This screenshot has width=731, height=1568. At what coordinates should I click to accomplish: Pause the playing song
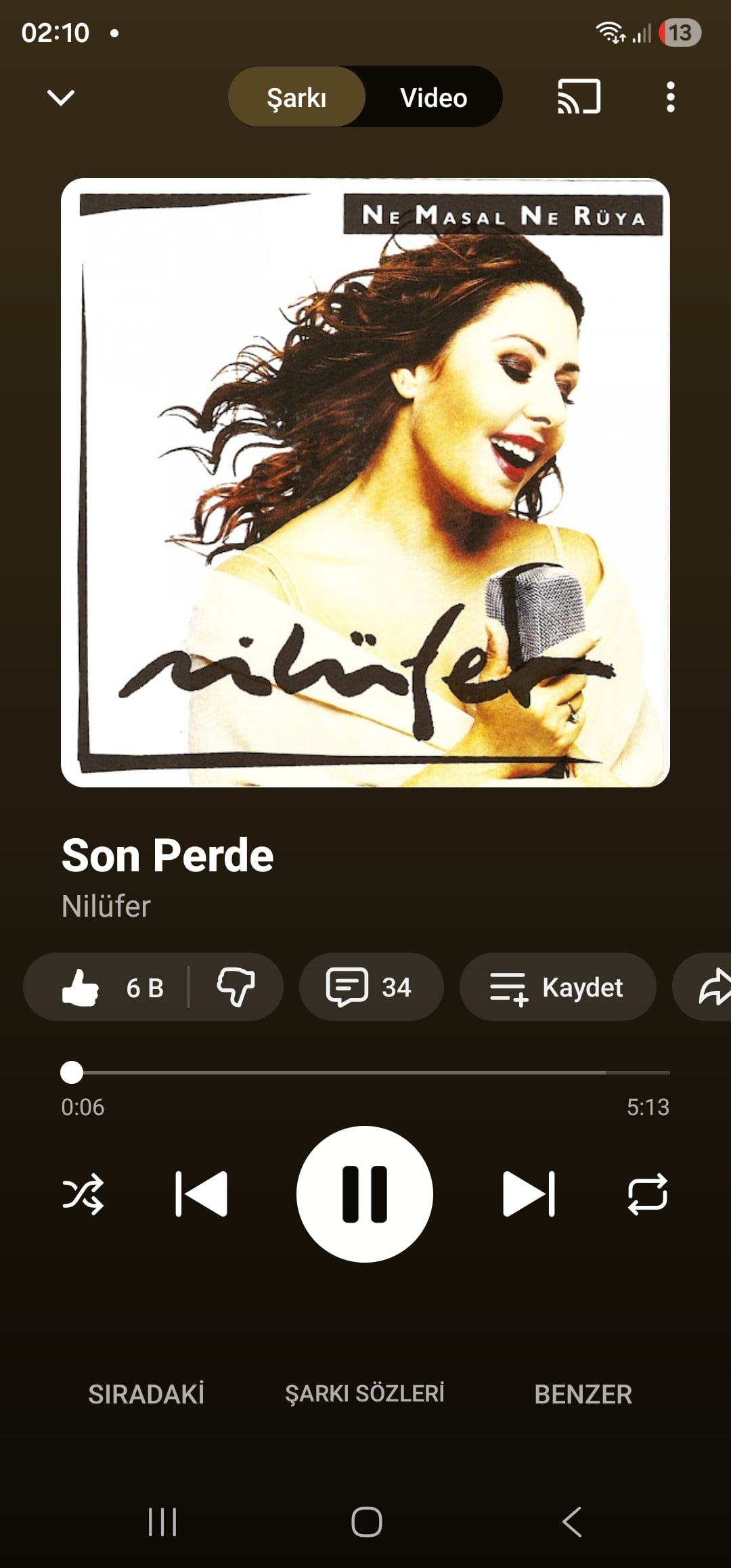(365, 1194)
